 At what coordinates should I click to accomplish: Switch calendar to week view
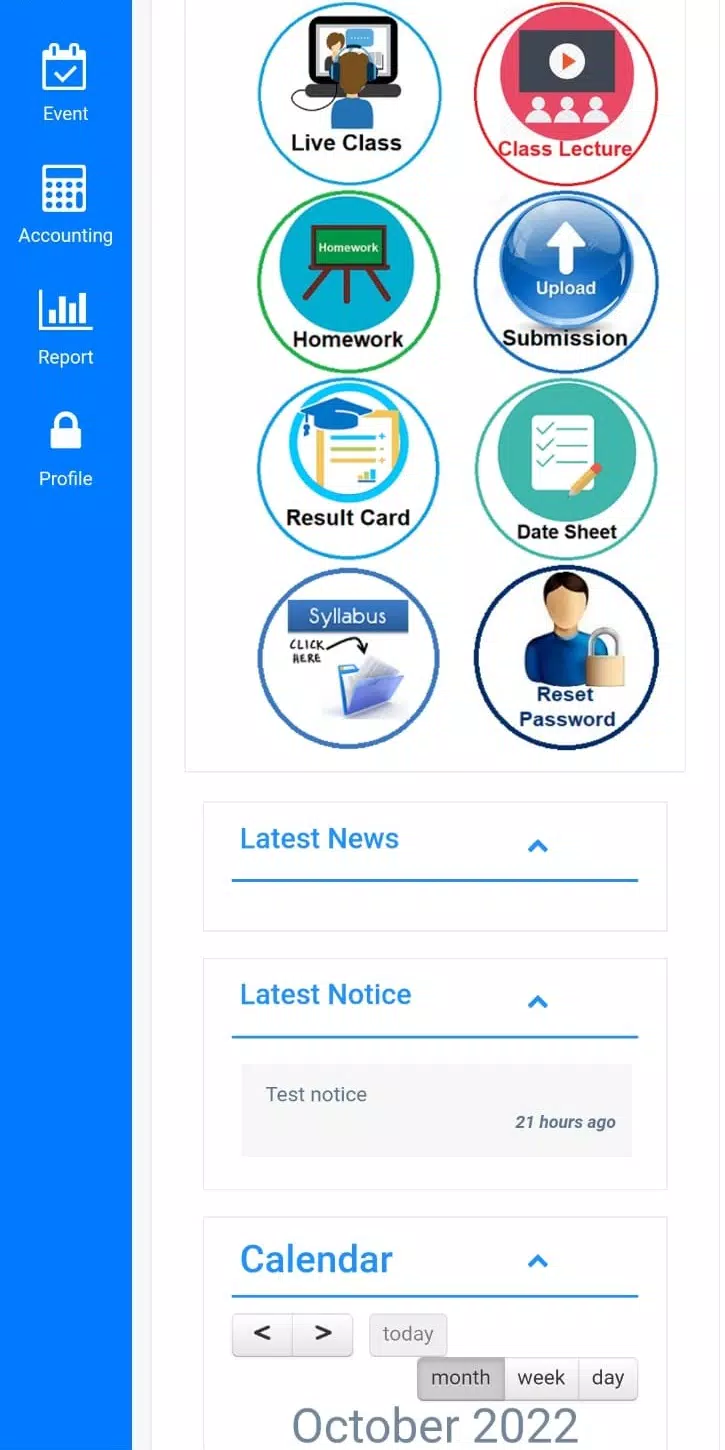[x=542, y=1378]
